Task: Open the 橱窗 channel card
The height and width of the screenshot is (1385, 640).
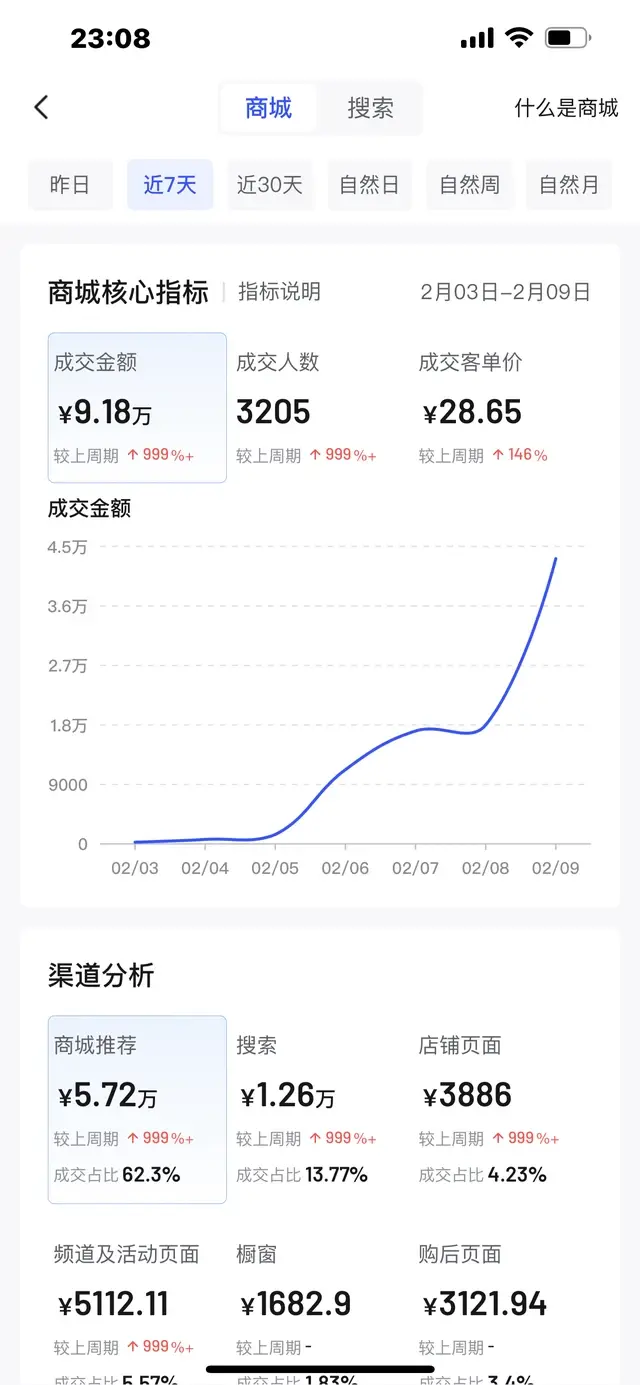Action: (x=318, y=1300)
